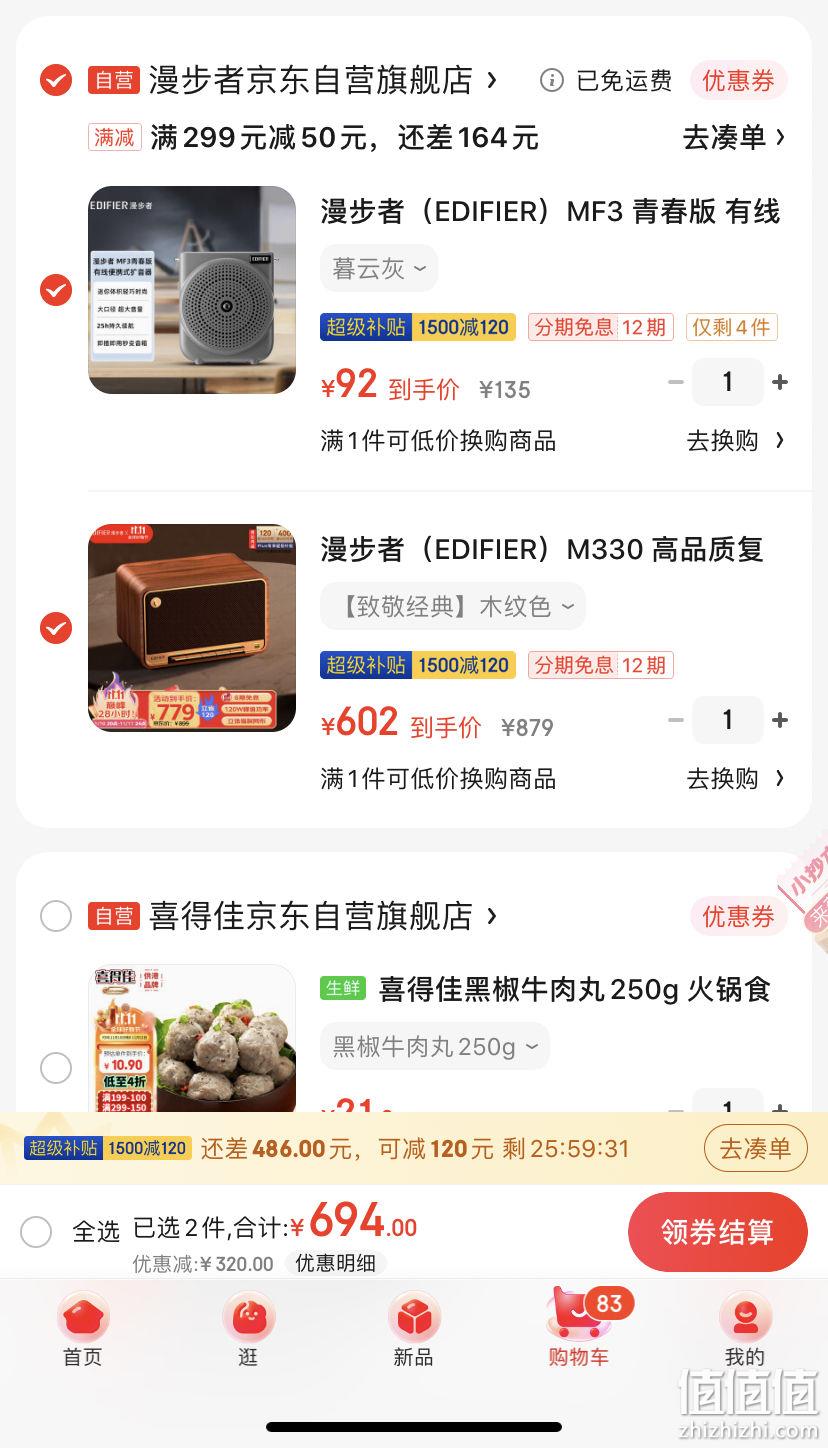View the 优惠明细 discount details
Image resolution: width=828 pixels, height=1448 pixels.
[x=335, y=1263]
